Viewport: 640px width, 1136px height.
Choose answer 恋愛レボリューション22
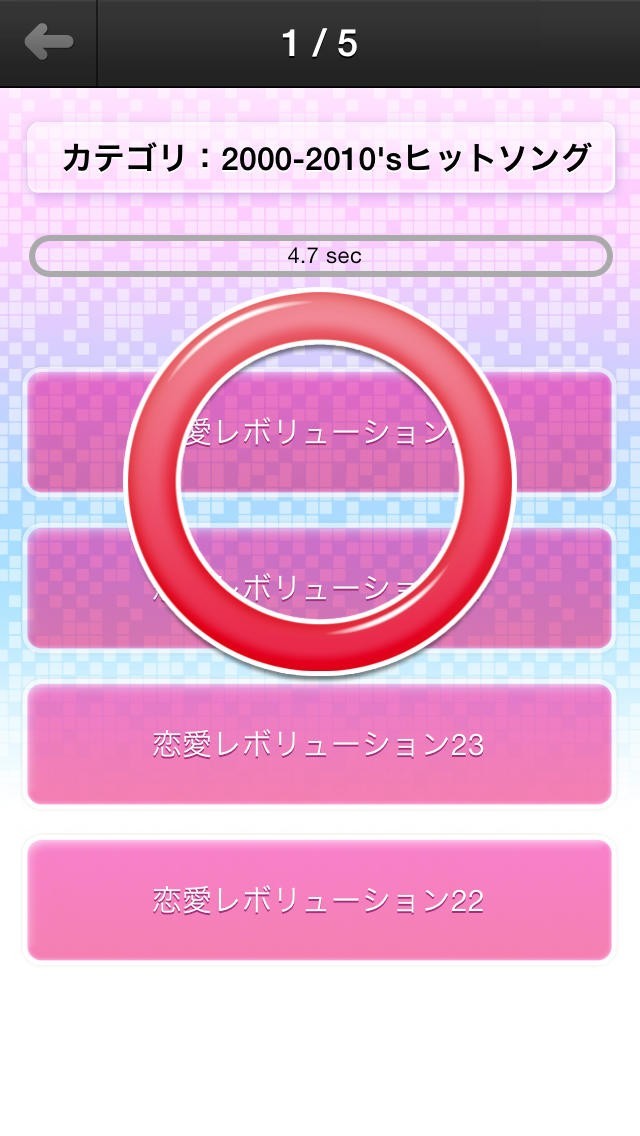pos(319,900)
